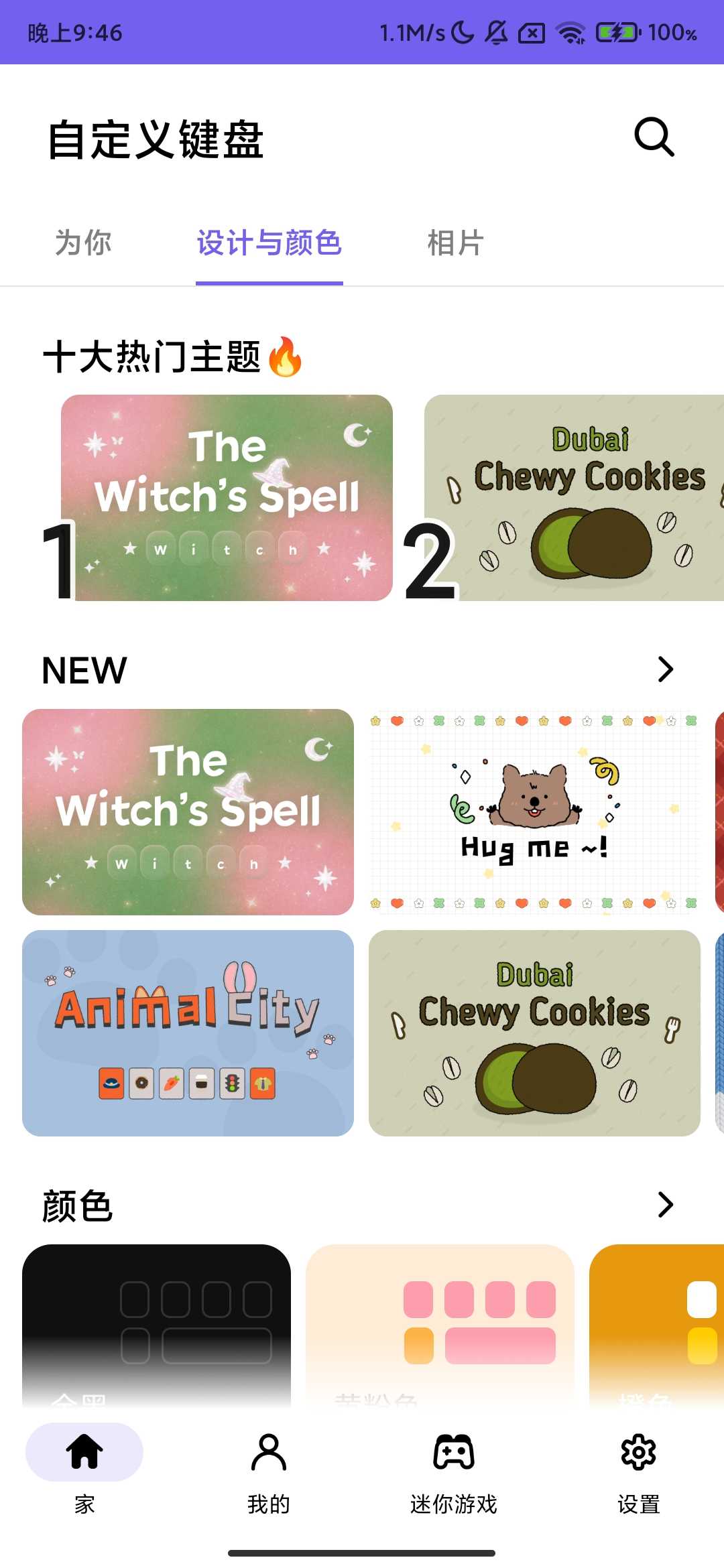Open The Witch's Spell theme under NEW

coord(188,811)
